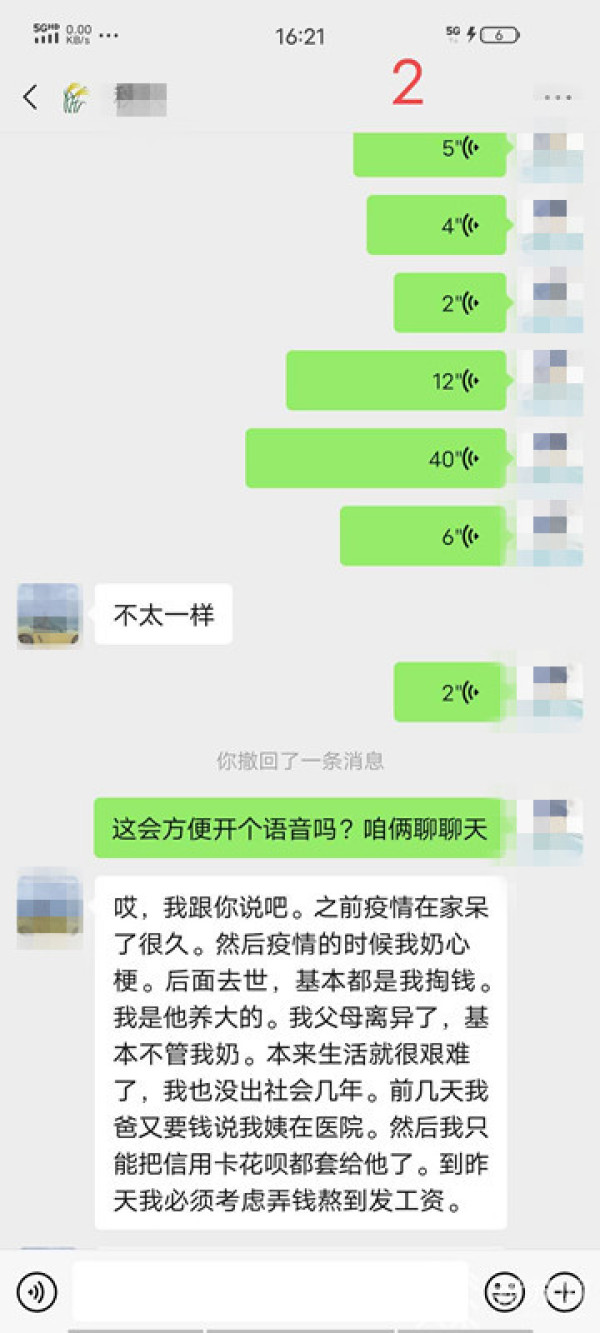600x1333 pixels.
Task: Open contact avatar beside 不太一样
Action: [x=48, y=615]
